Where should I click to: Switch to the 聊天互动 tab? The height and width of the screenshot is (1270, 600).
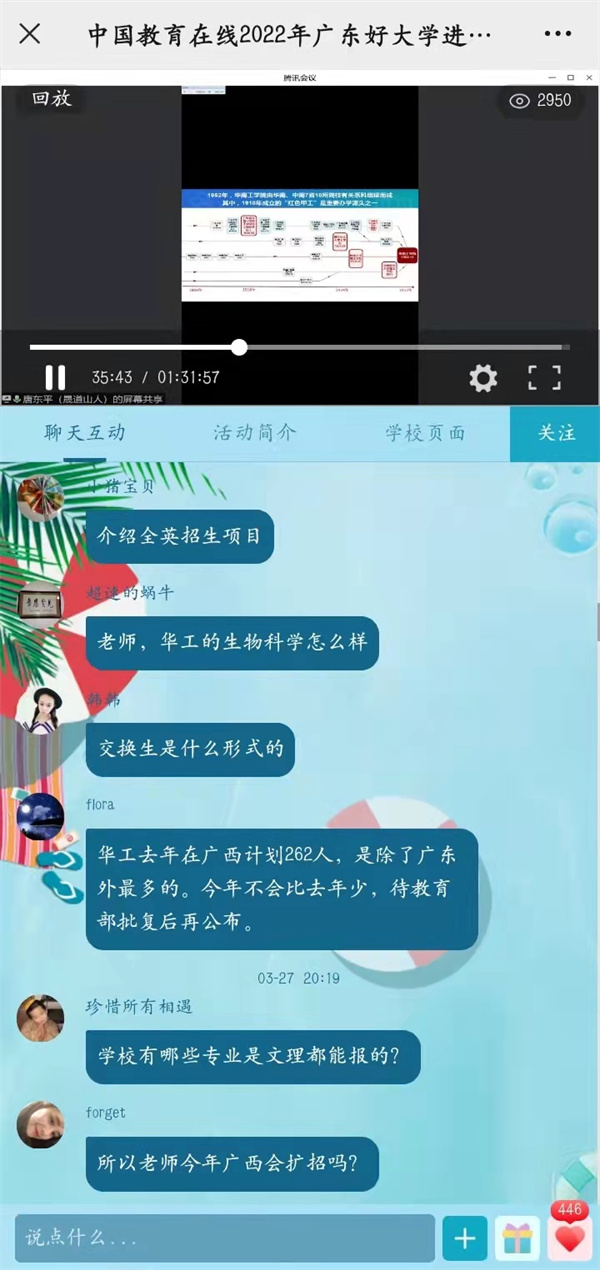pyautogui.click(x=85, y=433)
